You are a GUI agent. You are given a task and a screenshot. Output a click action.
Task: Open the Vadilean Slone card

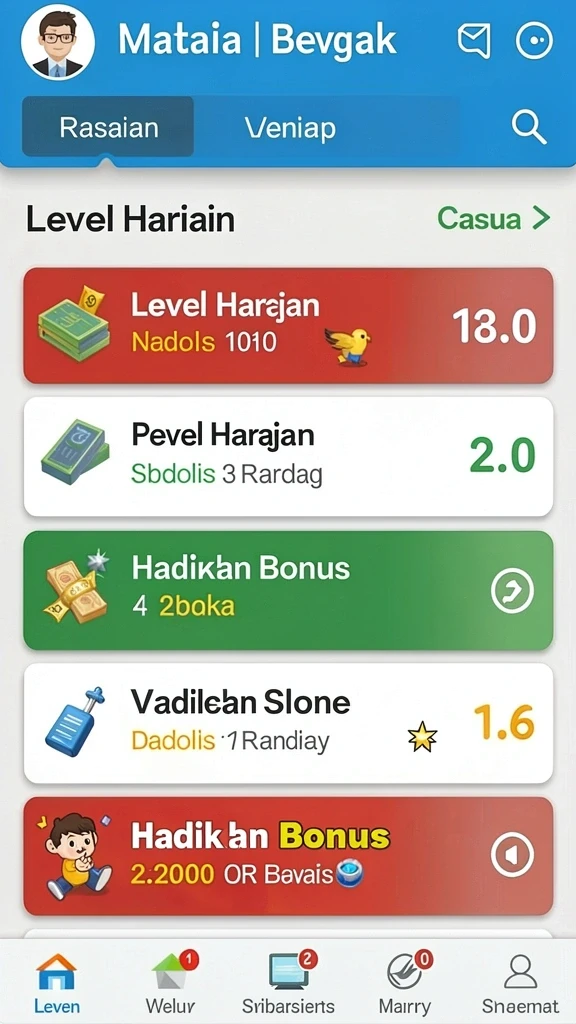pyautogui.click(x=288, y=723)
